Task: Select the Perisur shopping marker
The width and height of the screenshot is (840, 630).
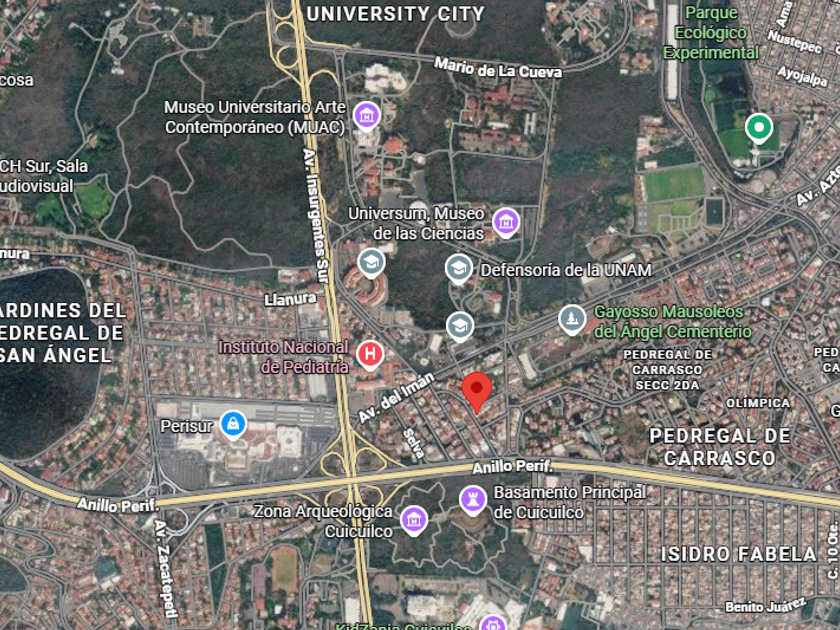Action: [x=233, y=424]
